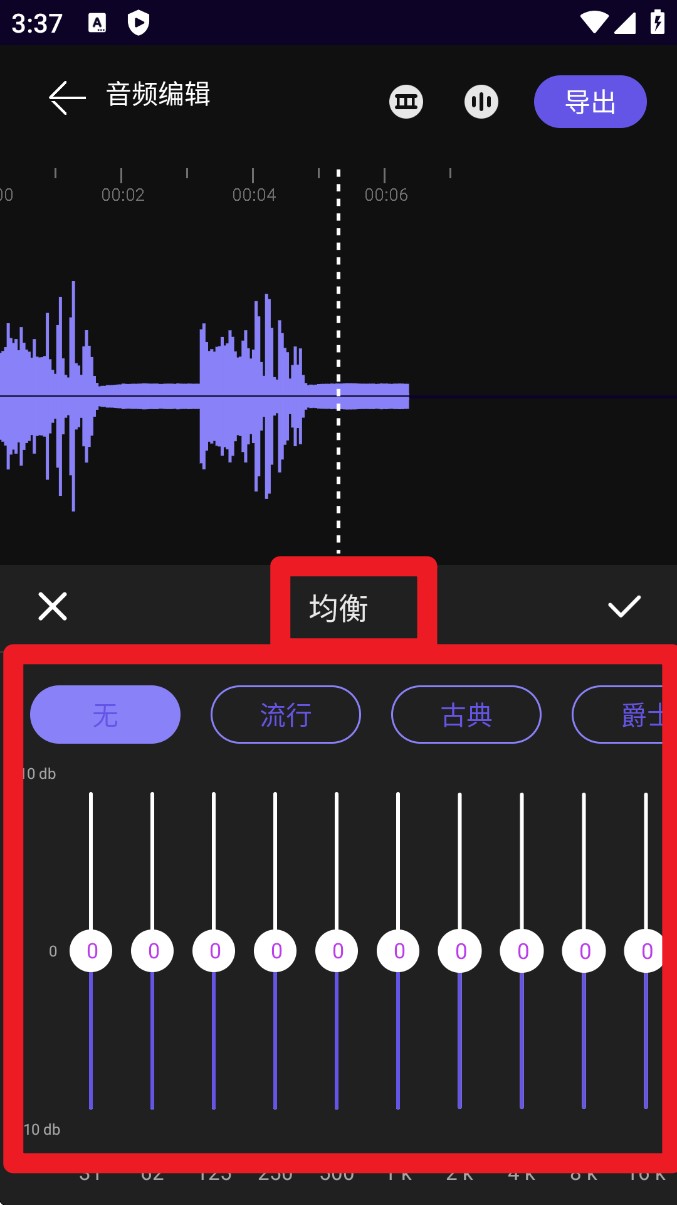
Task: Select the 无 equalizer preset
Action: click(x=105, y=715)
